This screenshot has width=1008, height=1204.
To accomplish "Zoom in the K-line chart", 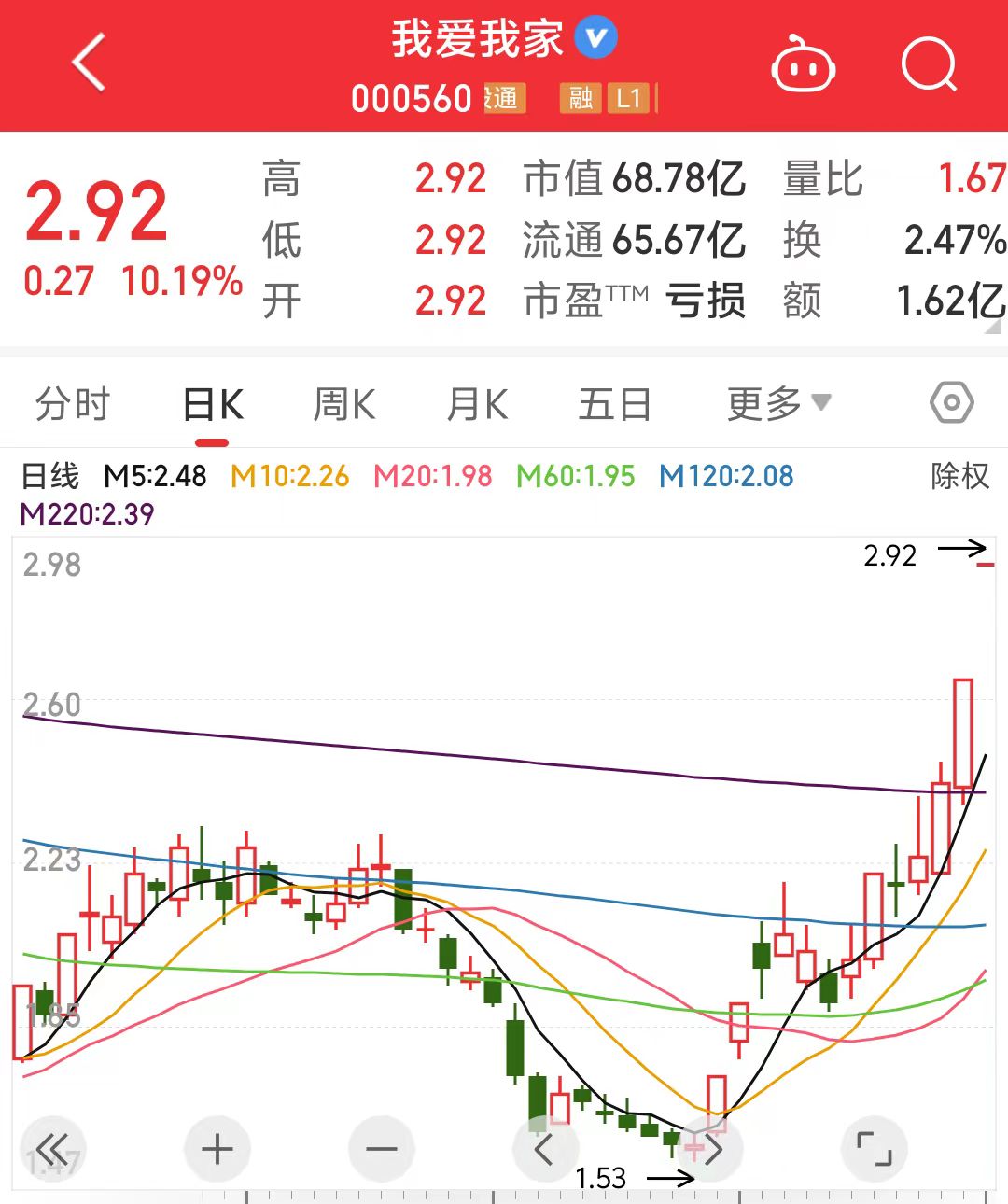I will [x=217, y=1149].
